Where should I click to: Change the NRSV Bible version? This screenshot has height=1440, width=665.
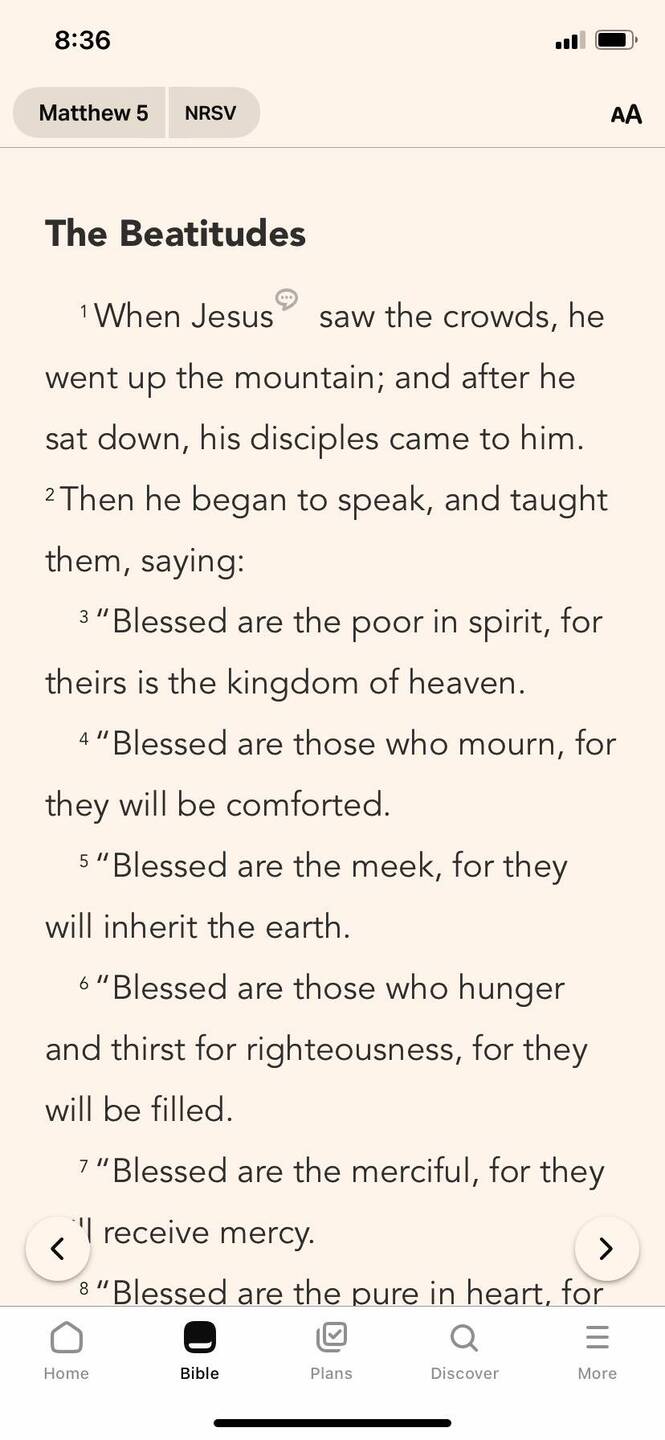(x=211, y=113)
